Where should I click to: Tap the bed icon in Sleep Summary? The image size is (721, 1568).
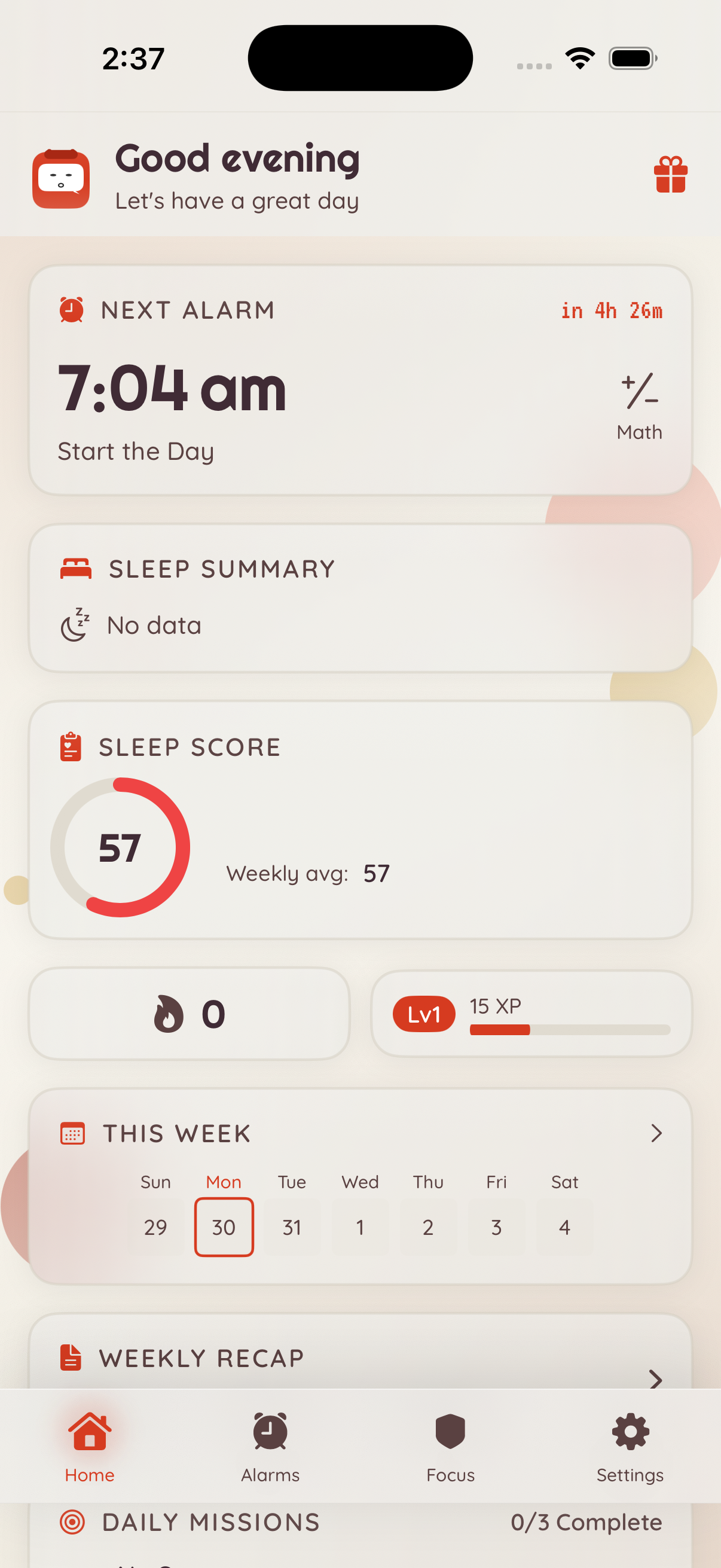(x=76, y=568)
